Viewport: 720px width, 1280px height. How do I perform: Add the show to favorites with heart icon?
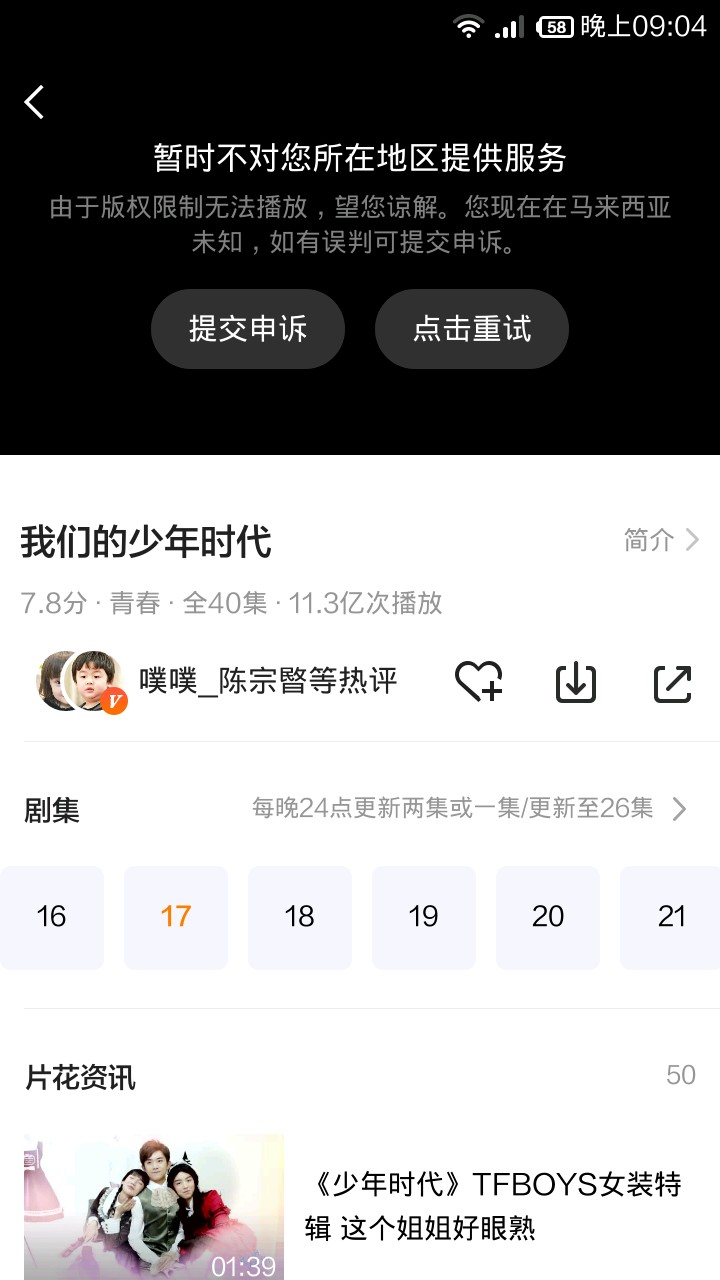pyautogui.click(x=479, y=682)
